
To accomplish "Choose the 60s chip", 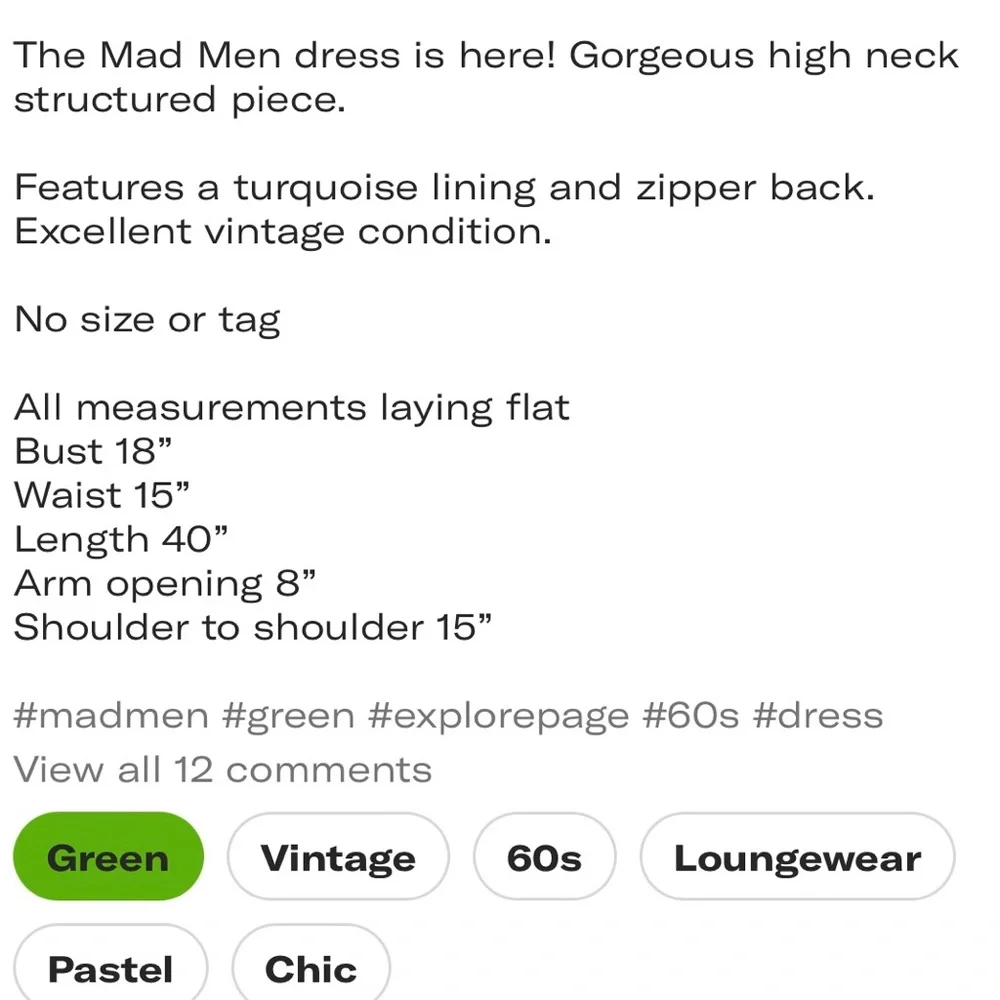I will point(544,858).
